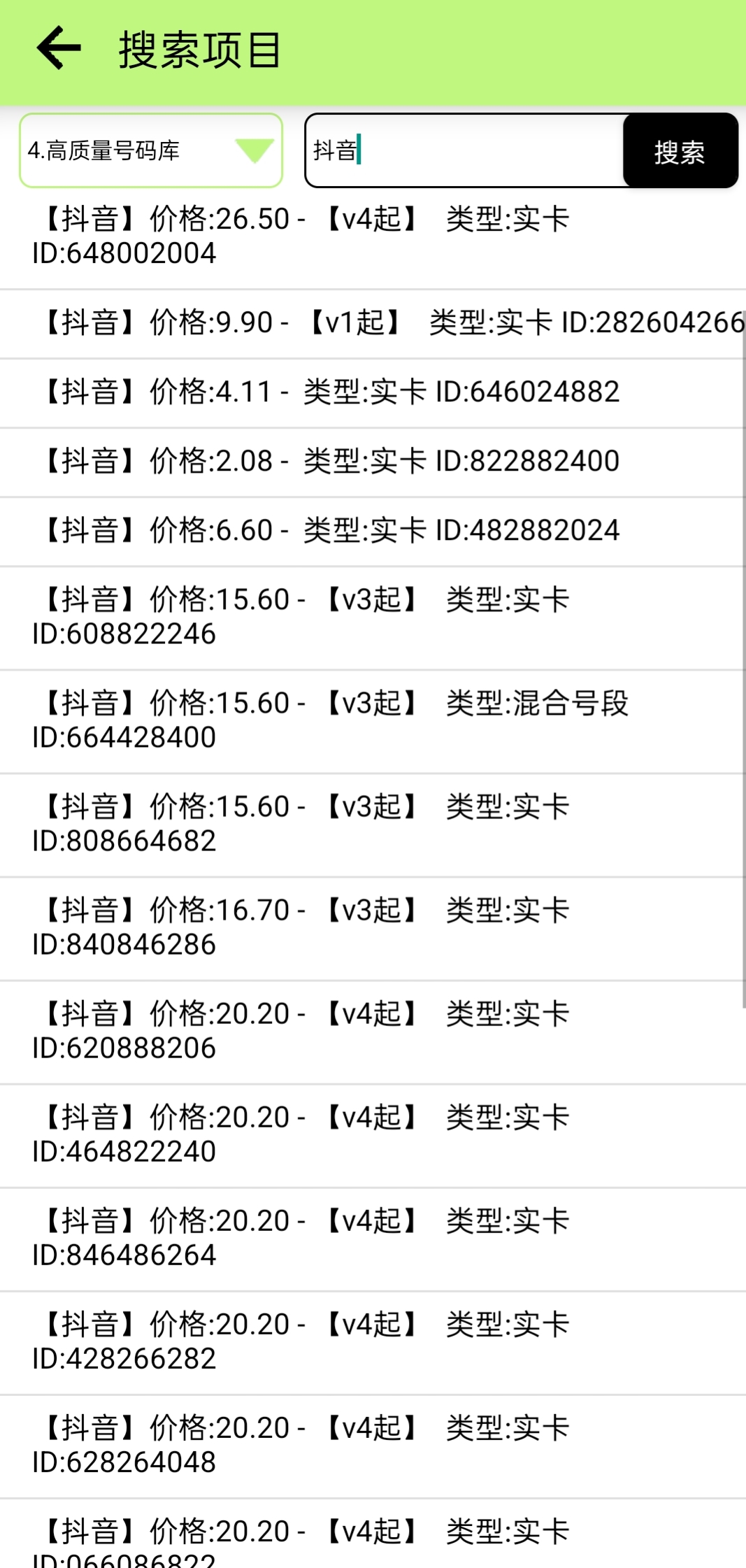Focus the search field containing 抖音

pyautogui.click(x=464, y=150)
